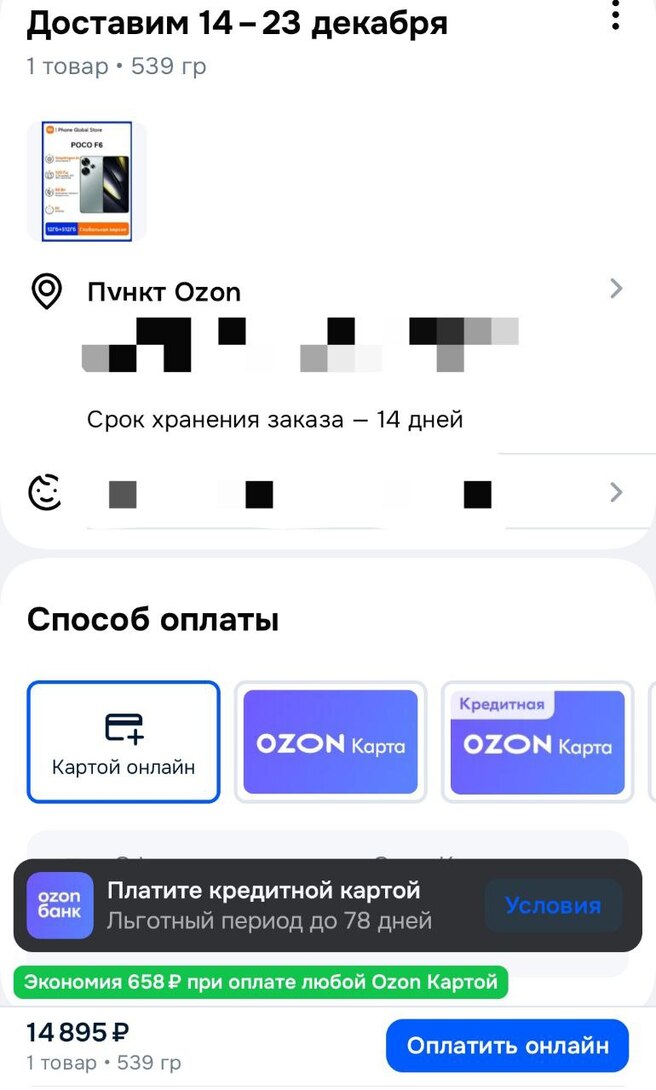Open Условия of the credit card offer
This screenshot has height=1090, width=656.
pyautogui.click(x=552, y=906)
